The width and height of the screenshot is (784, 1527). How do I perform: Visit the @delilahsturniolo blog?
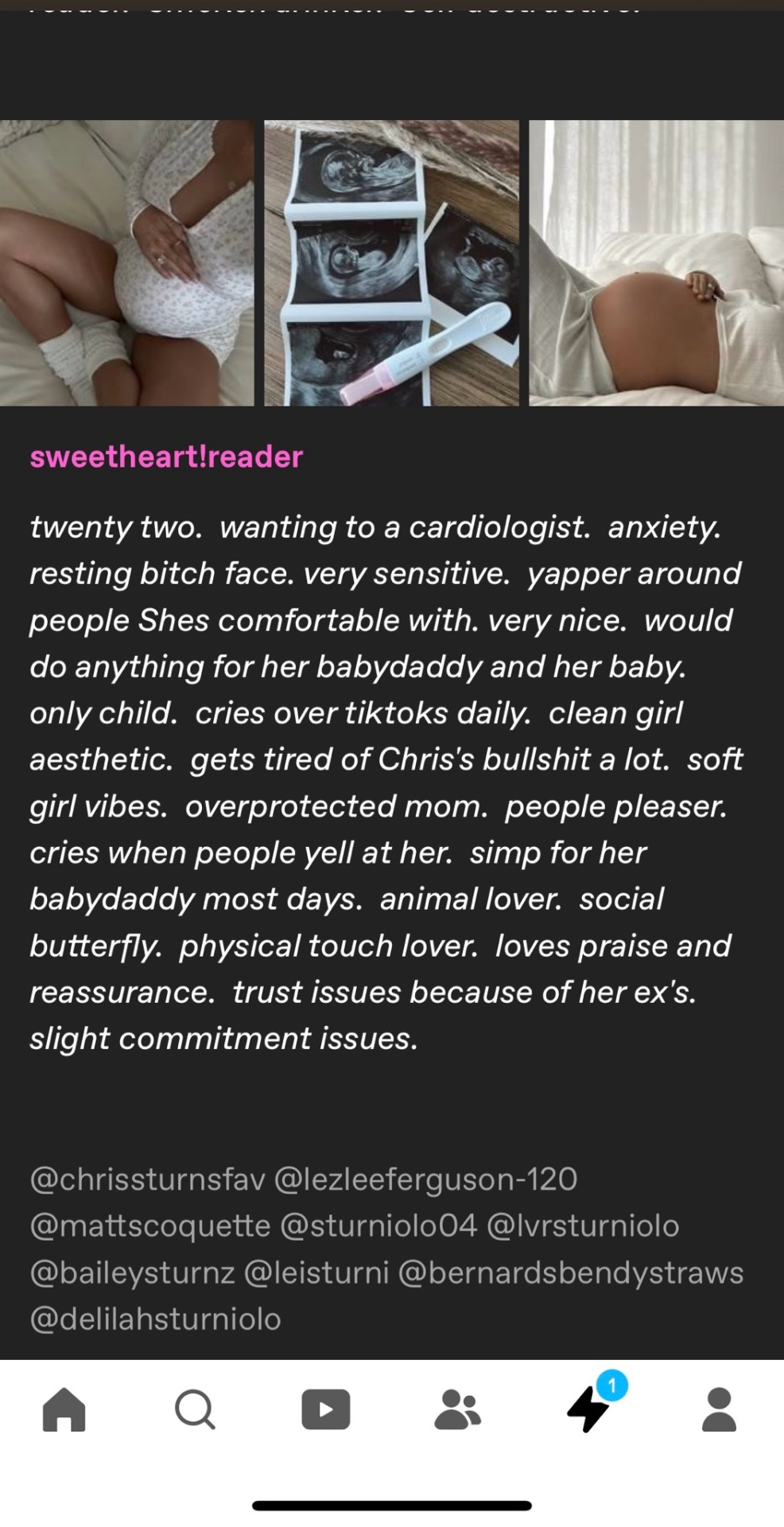pyautogui.click(x=155, y=1319)
